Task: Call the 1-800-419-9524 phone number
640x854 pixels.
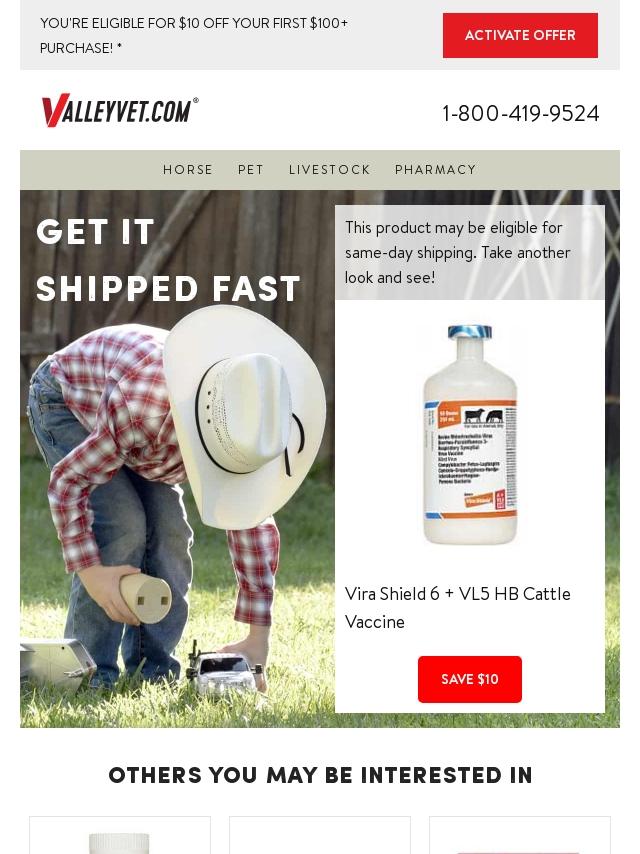Action: click(520, 114)
